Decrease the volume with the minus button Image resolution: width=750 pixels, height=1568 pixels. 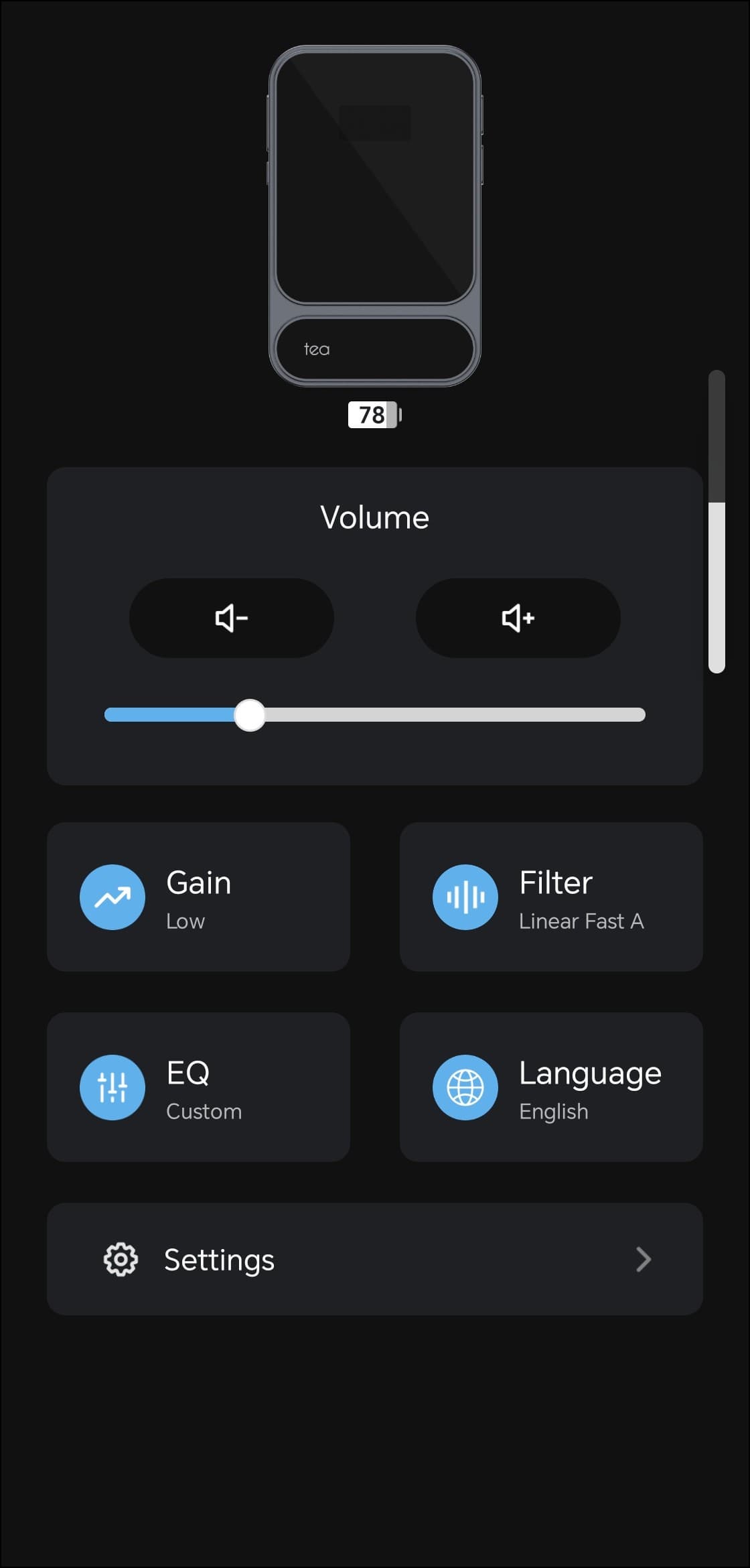click(231, 618)
